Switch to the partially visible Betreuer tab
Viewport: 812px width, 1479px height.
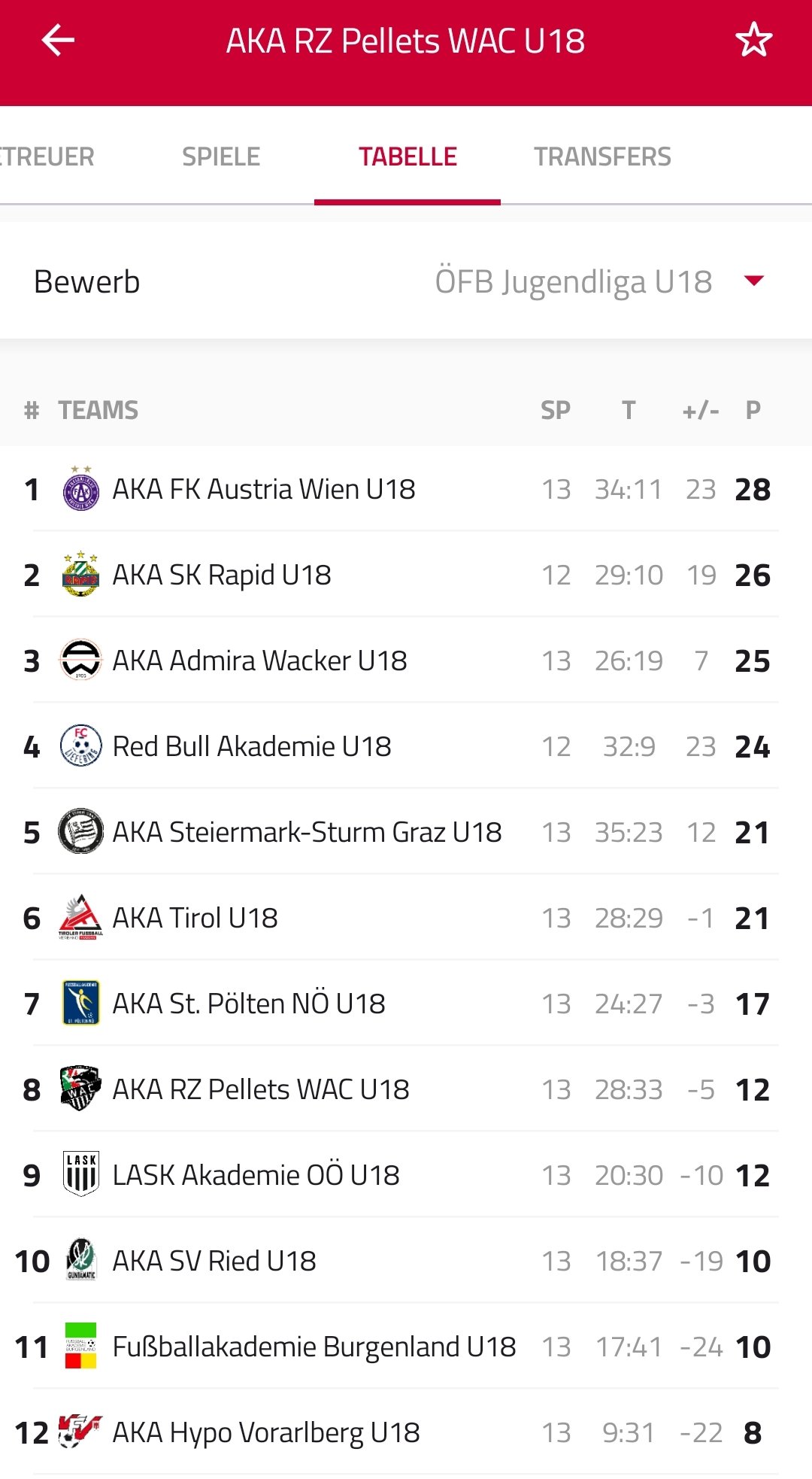point(47,156)
